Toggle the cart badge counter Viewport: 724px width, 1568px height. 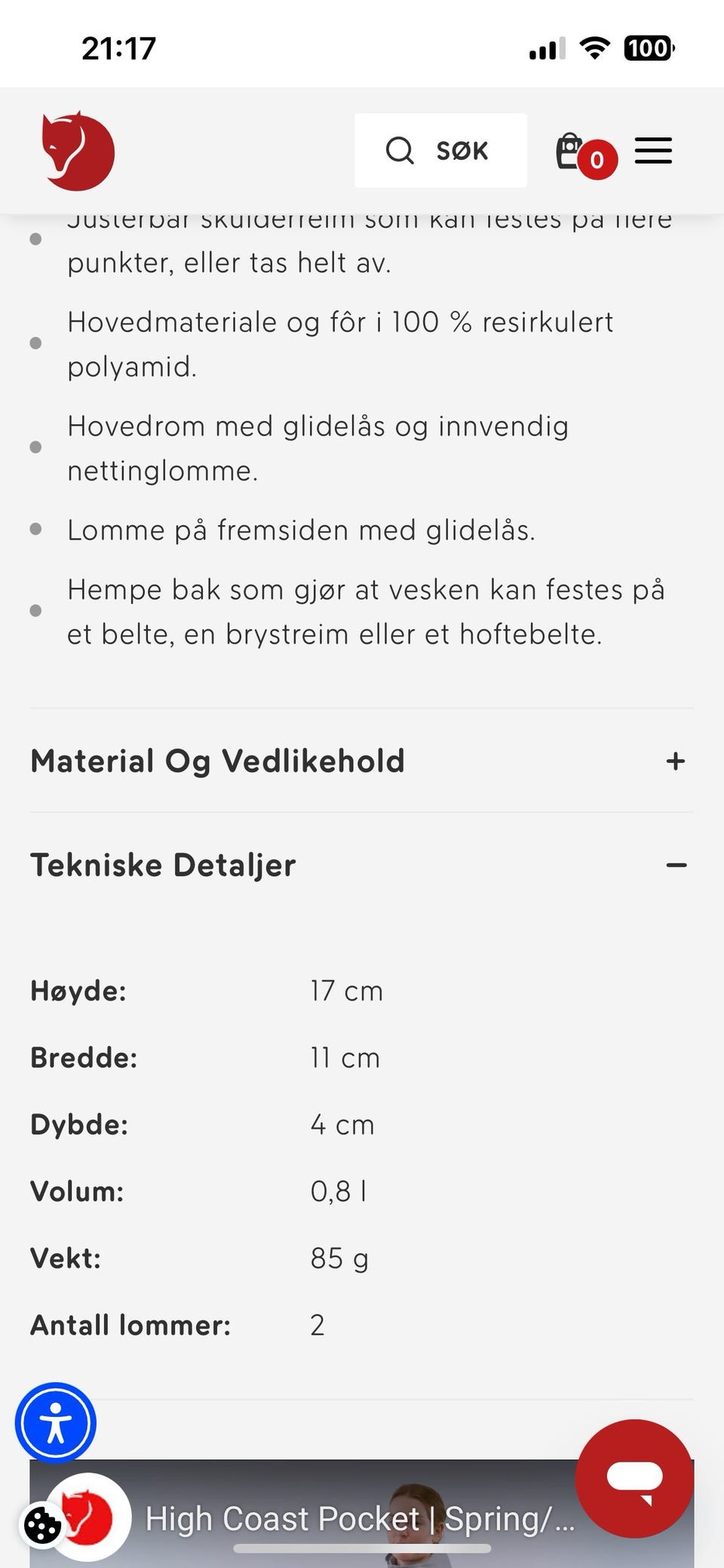click(596, 159)
